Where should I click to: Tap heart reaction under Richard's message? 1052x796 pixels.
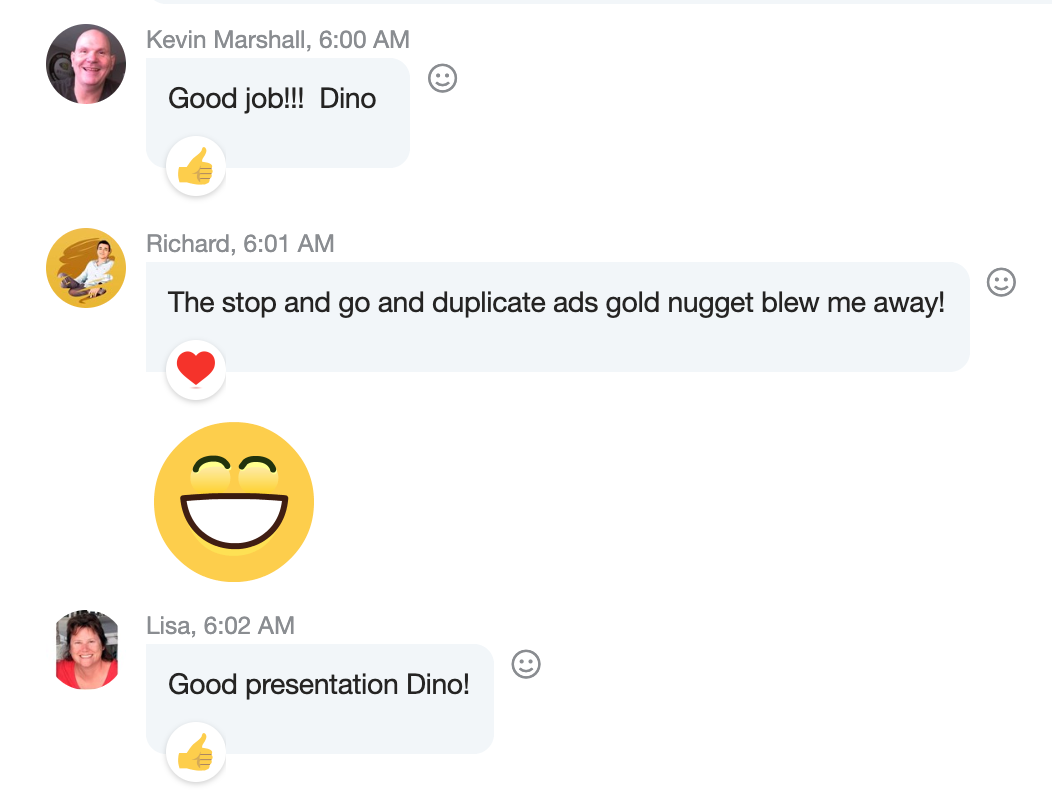(x=195, y=370)
